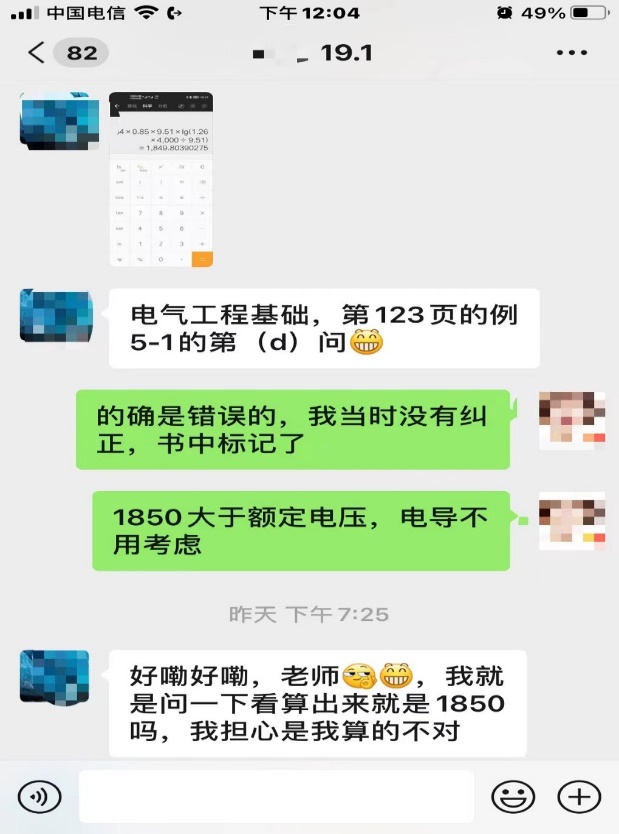Viewport: 619px width, 834px height.
Task: Go back to the chat list
Action: (x=38, y=53)
